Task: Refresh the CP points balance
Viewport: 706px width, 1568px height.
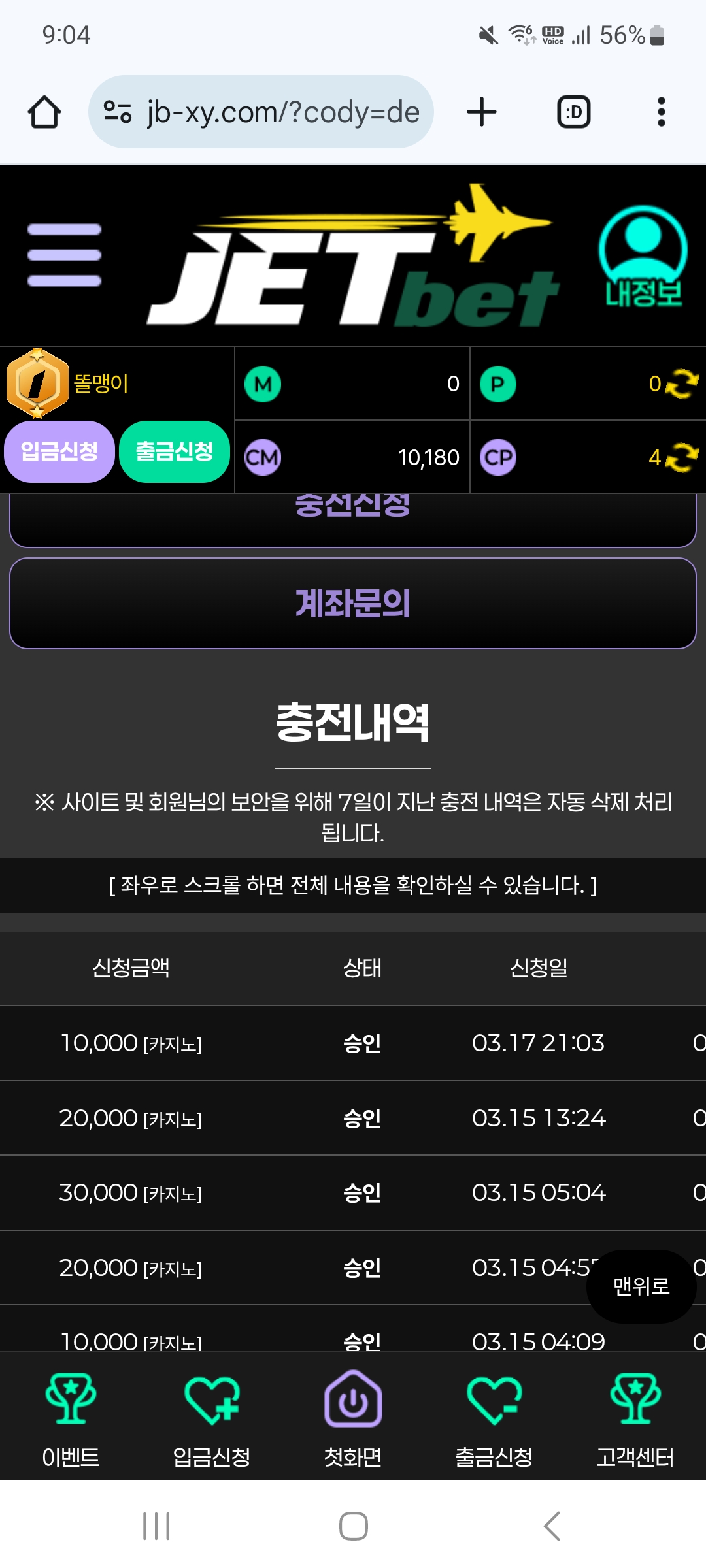Action: coord(682,457)
